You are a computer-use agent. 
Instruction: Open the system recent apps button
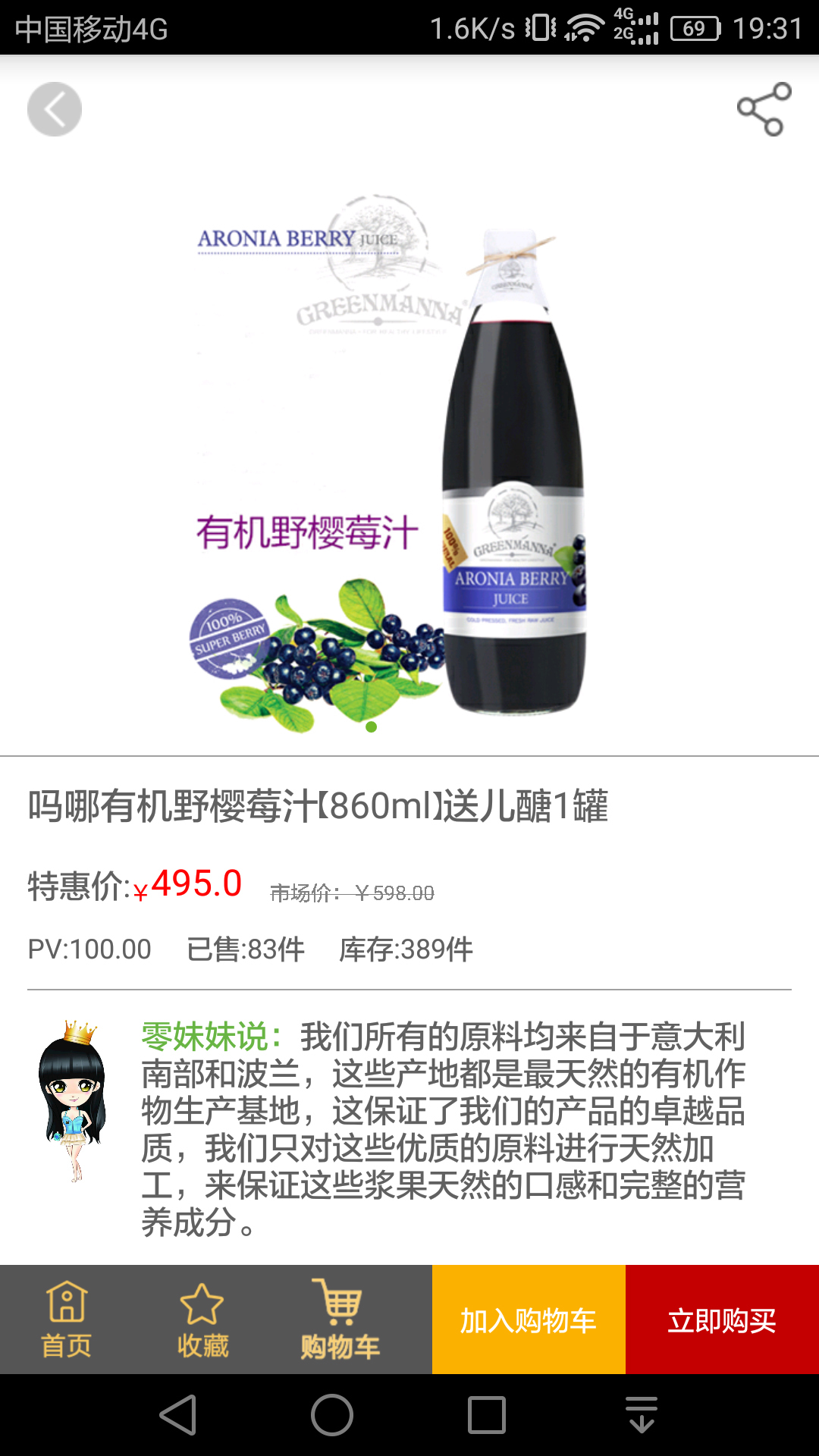point(487,1415)
